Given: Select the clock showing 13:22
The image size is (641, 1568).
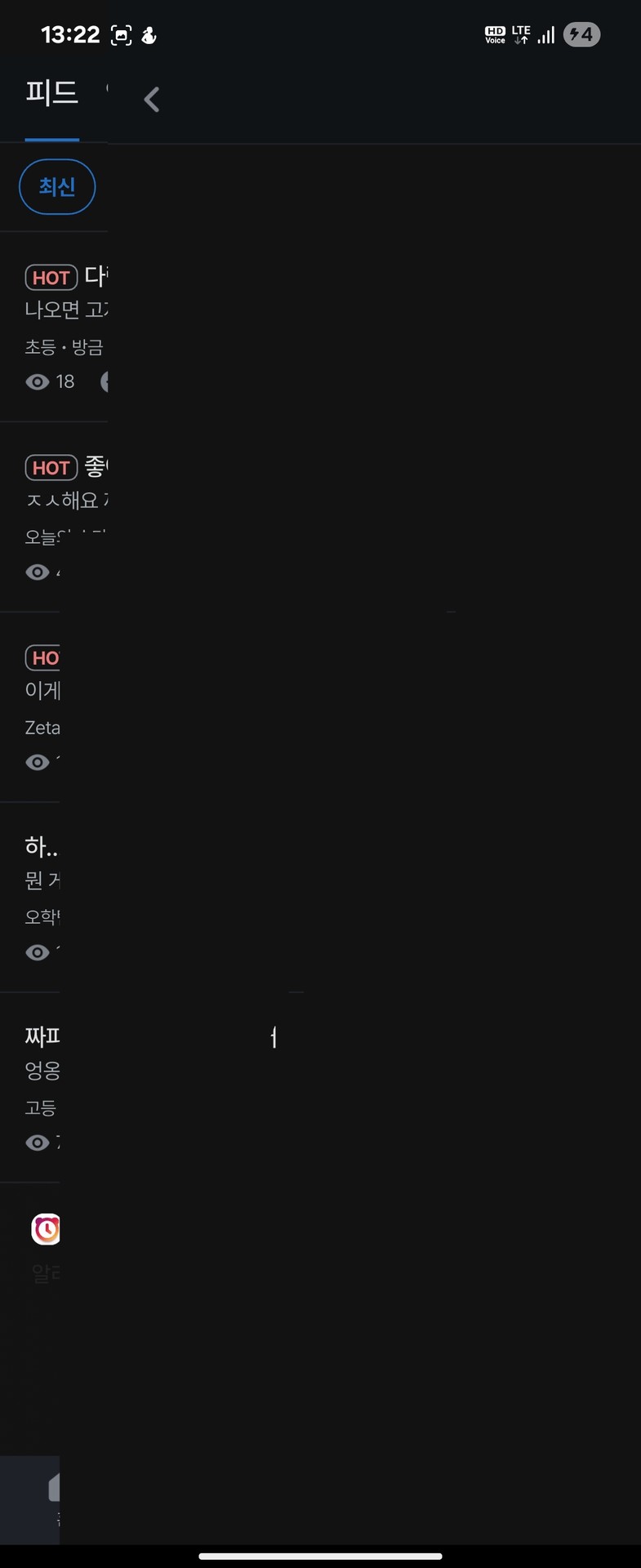Looking at the screenshot, I should tap(70, 34).
